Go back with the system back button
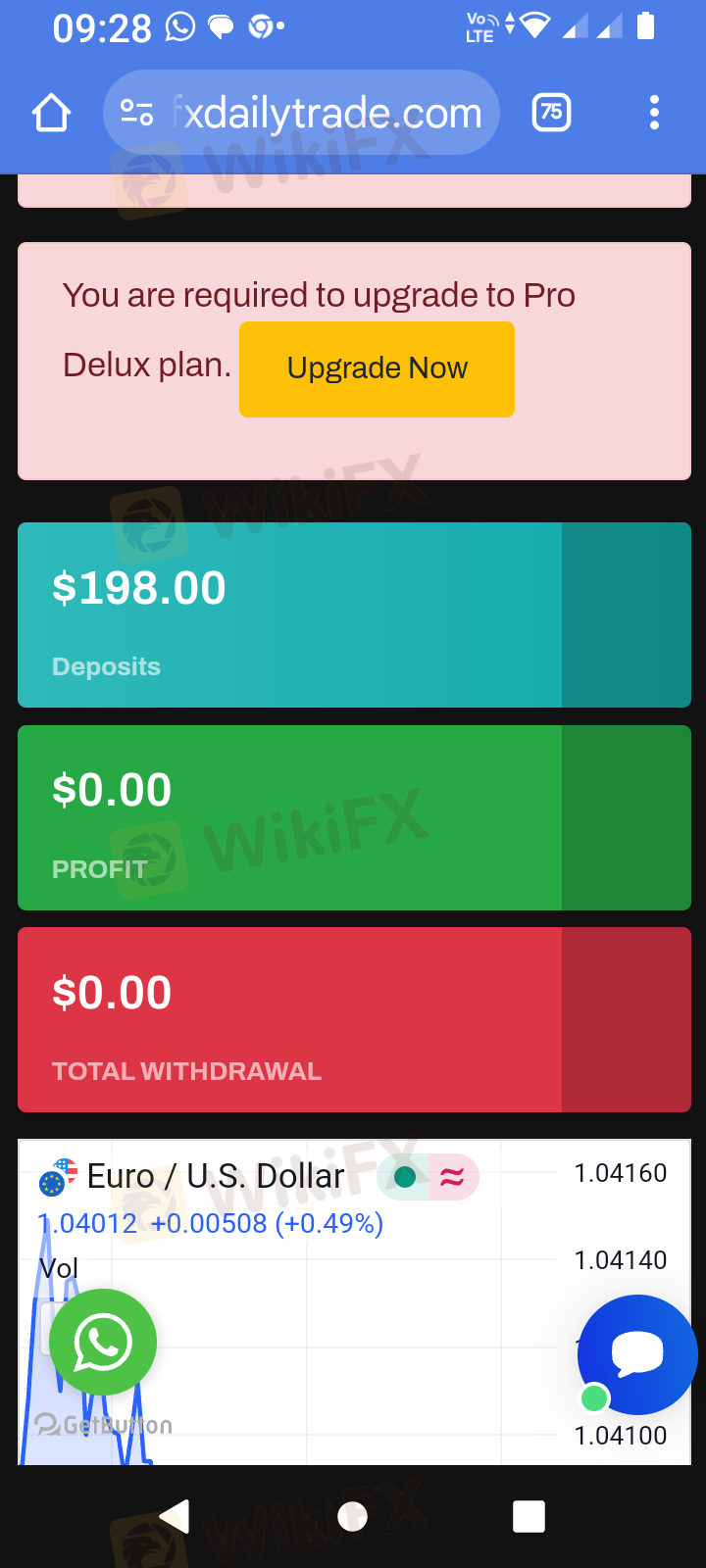706x1568 pixels. pyautogui.click(x=176, y=1516)
